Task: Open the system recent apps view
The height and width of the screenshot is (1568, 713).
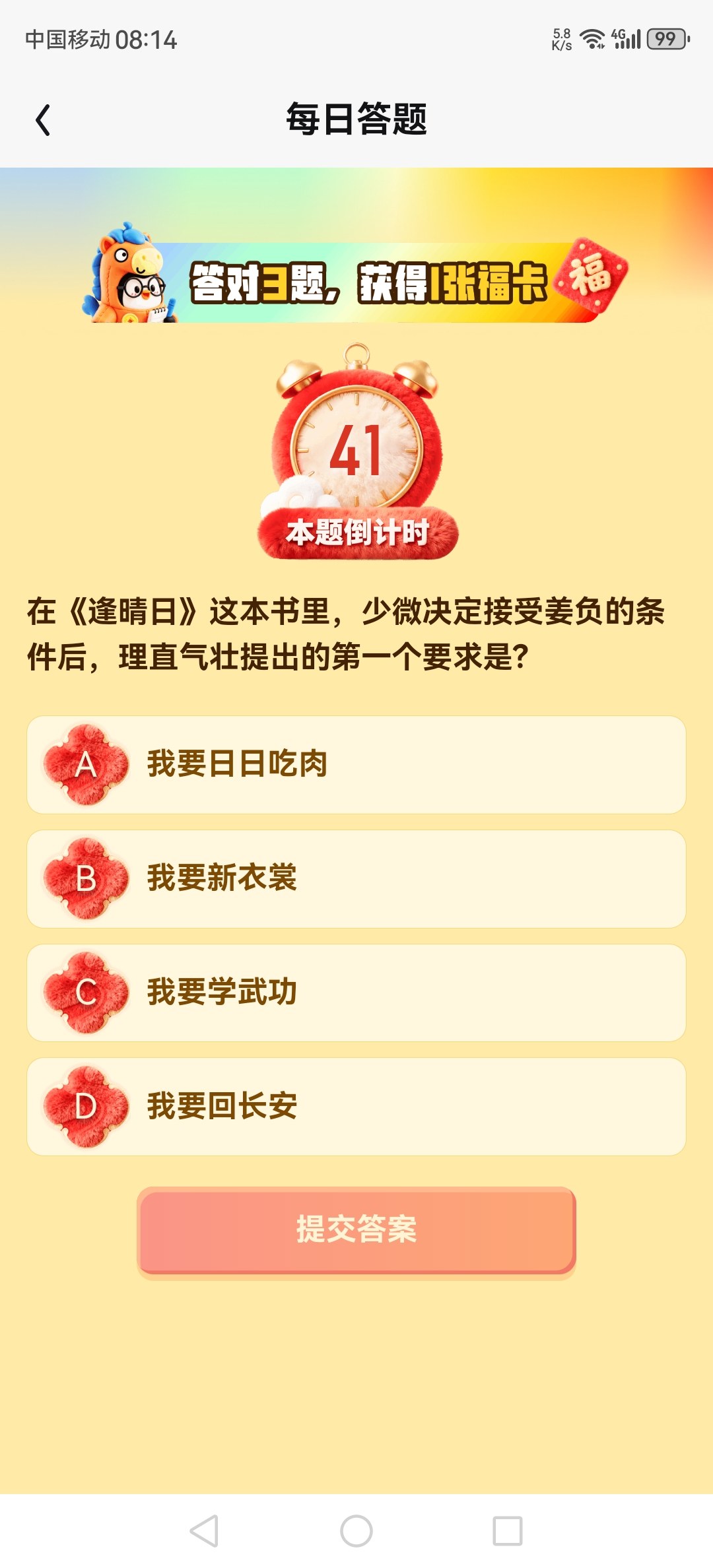Action: (508, 1530)
